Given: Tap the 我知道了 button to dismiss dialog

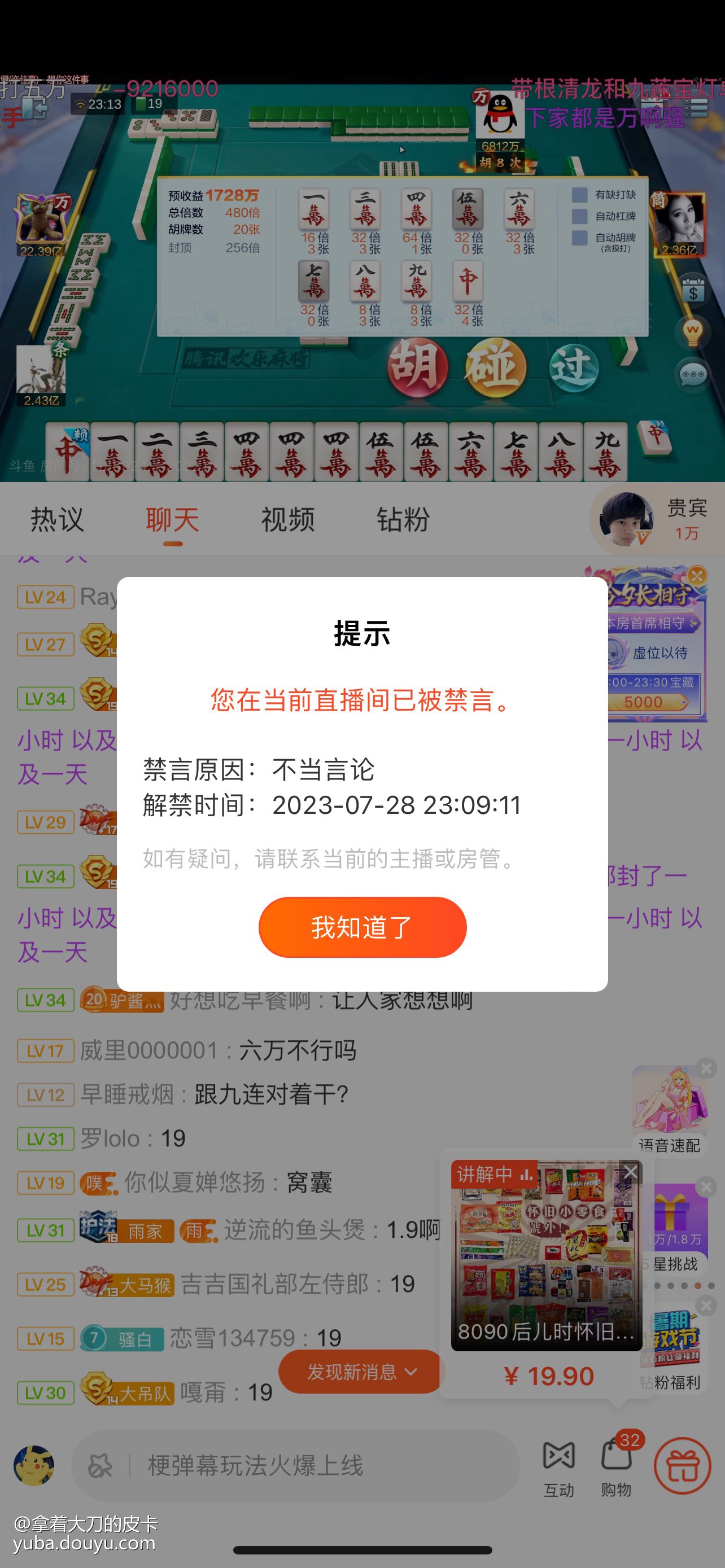Looking at the screenshot, I should pos(362,926).
